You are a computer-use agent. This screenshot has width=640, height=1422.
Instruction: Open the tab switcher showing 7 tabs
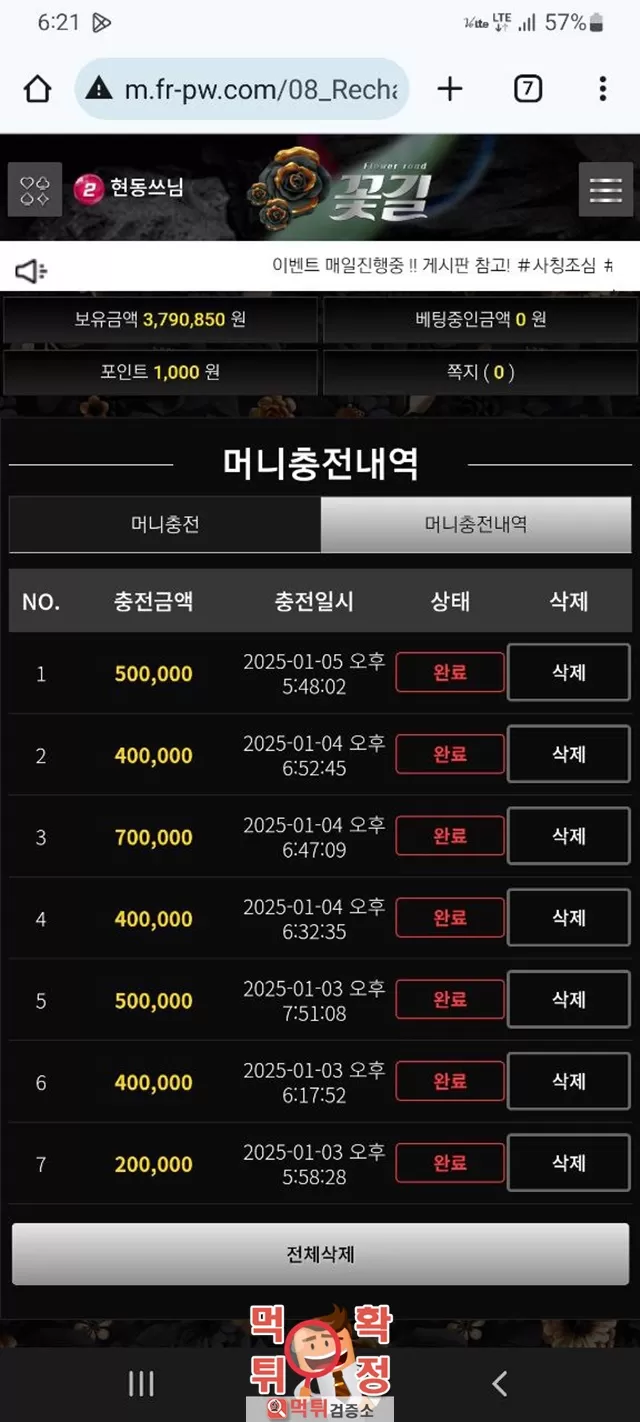[x=528, y=89]
